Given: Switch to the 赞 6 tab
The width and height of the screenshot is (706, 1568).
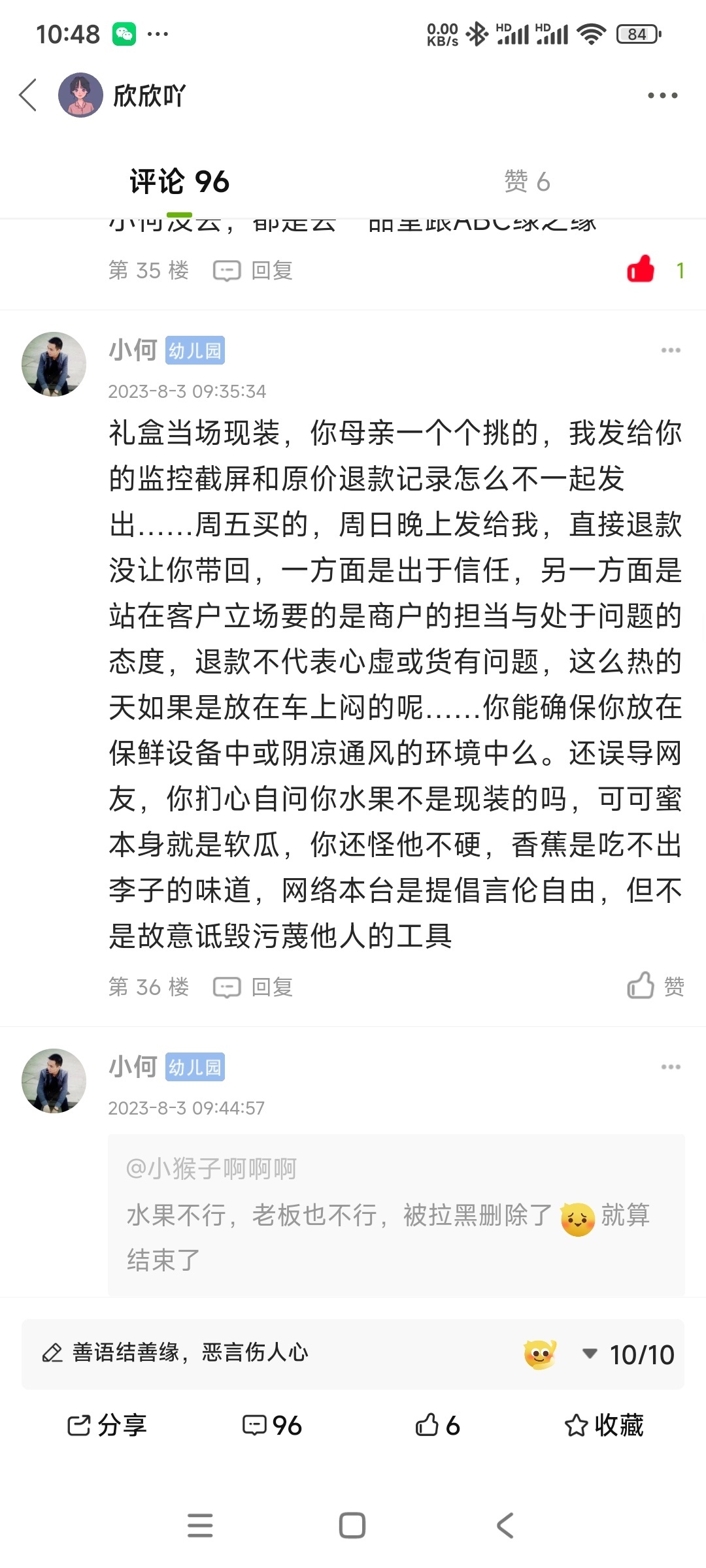Looking at the screenshot, I should tap(527, 182).
